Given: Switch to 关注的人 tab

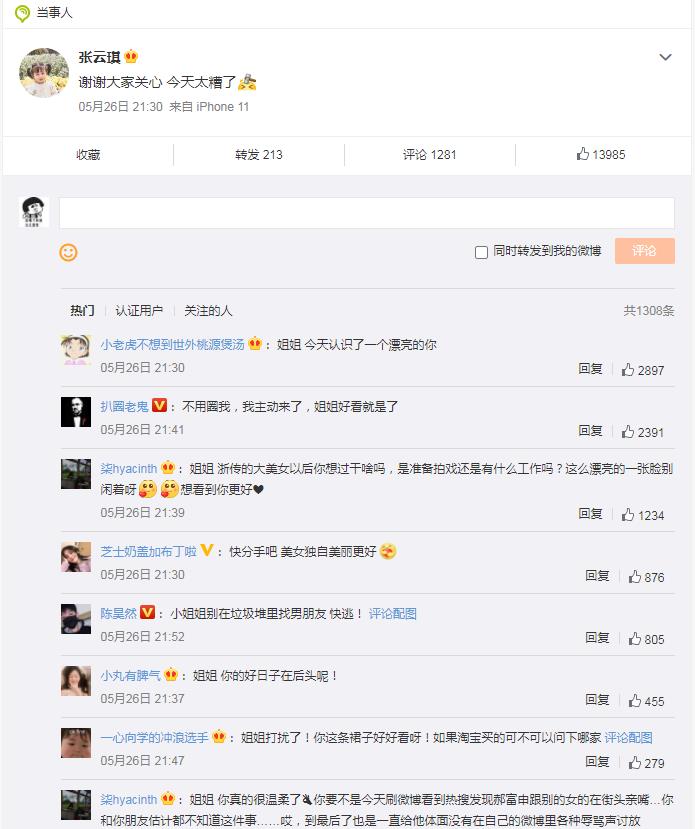Looking at the screenshot, I should (208, 311).
